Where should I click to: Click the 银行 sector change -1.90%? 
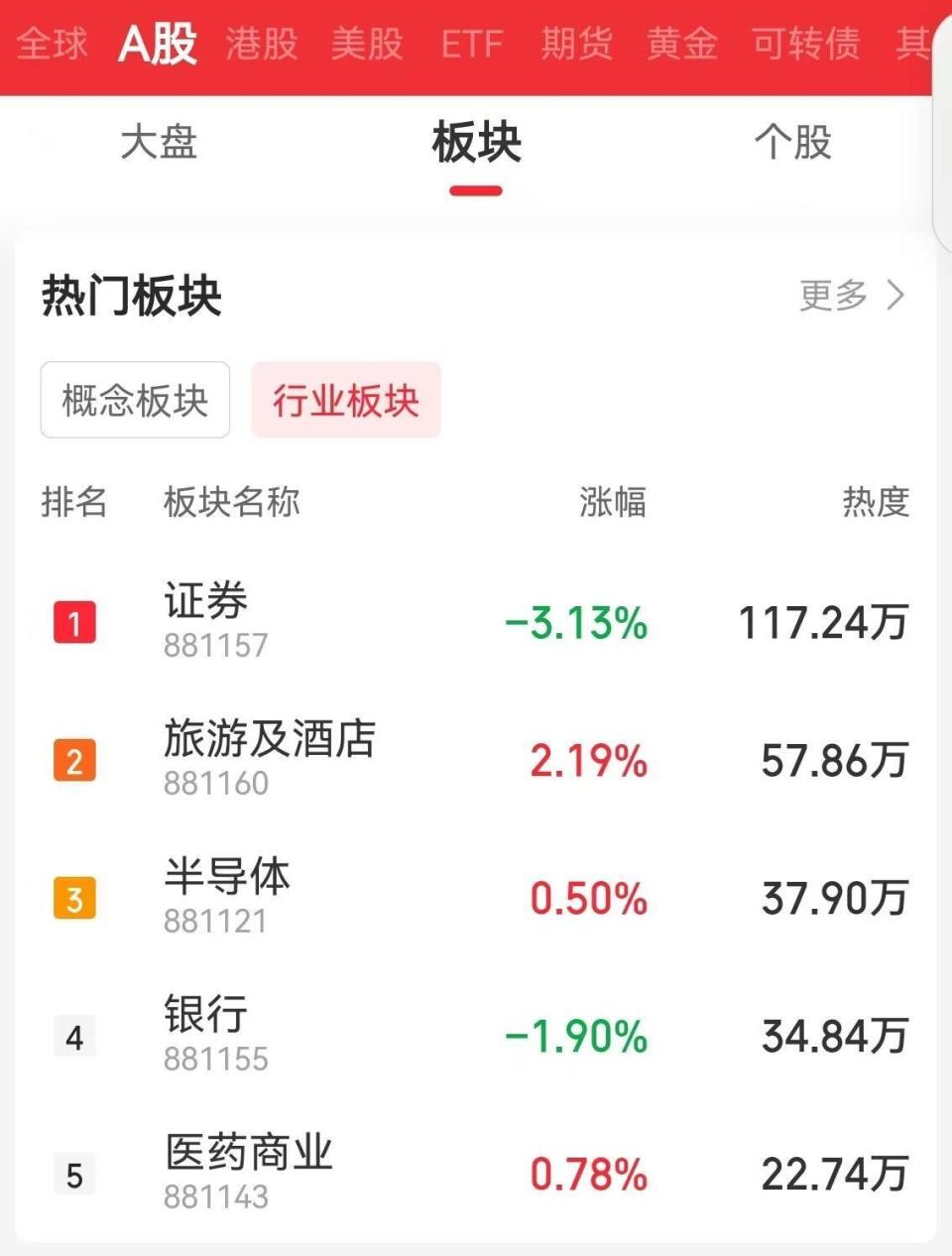click(573, 1037)
